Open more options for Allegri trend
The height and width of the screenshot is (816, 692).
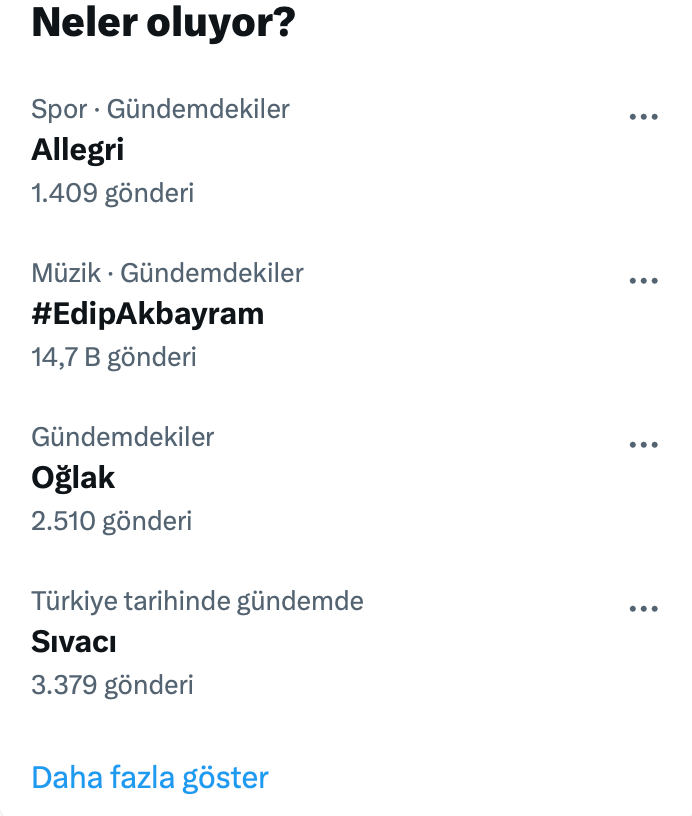pyautogui.click(x=643, y=116)
